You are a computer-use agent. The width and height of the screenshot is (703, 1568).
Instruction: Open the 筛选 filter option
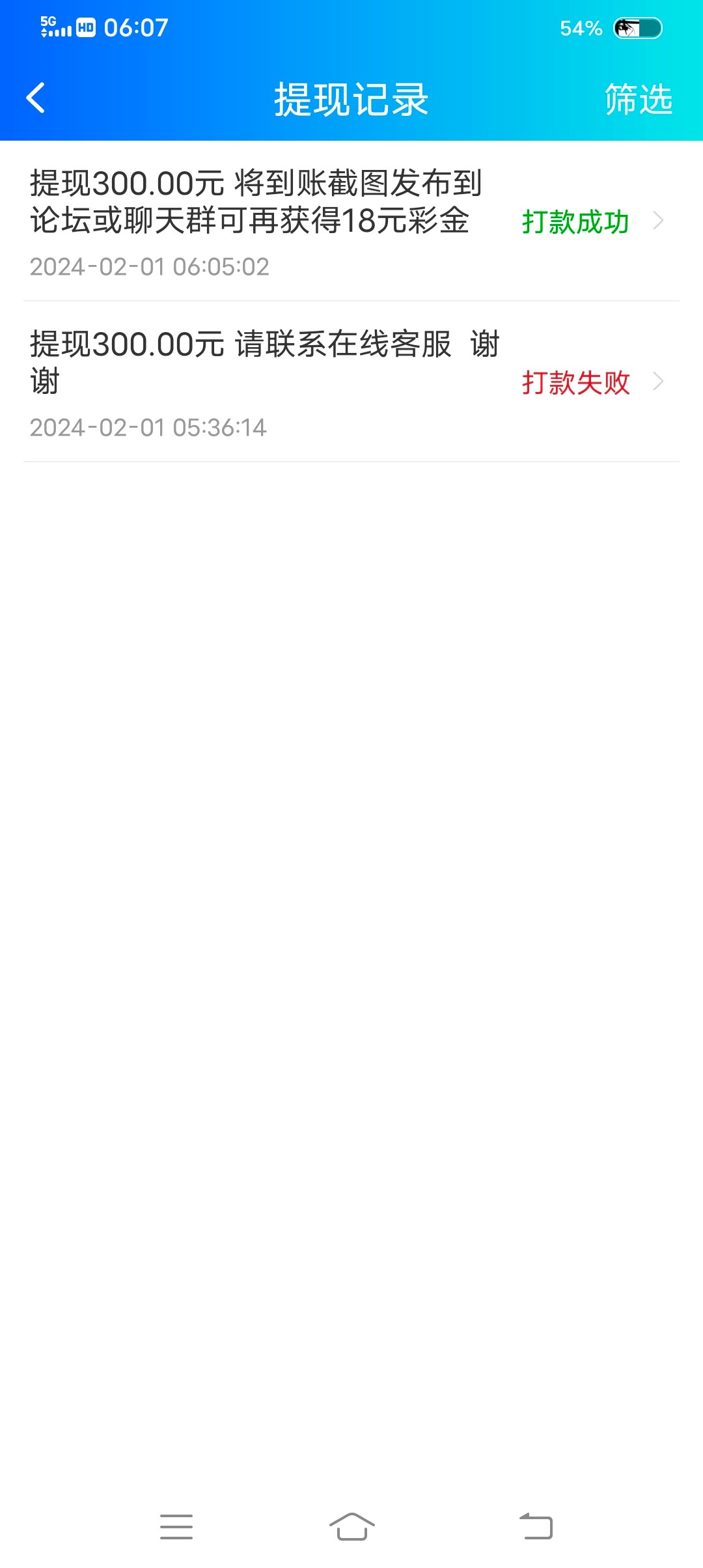click(638, 100)
